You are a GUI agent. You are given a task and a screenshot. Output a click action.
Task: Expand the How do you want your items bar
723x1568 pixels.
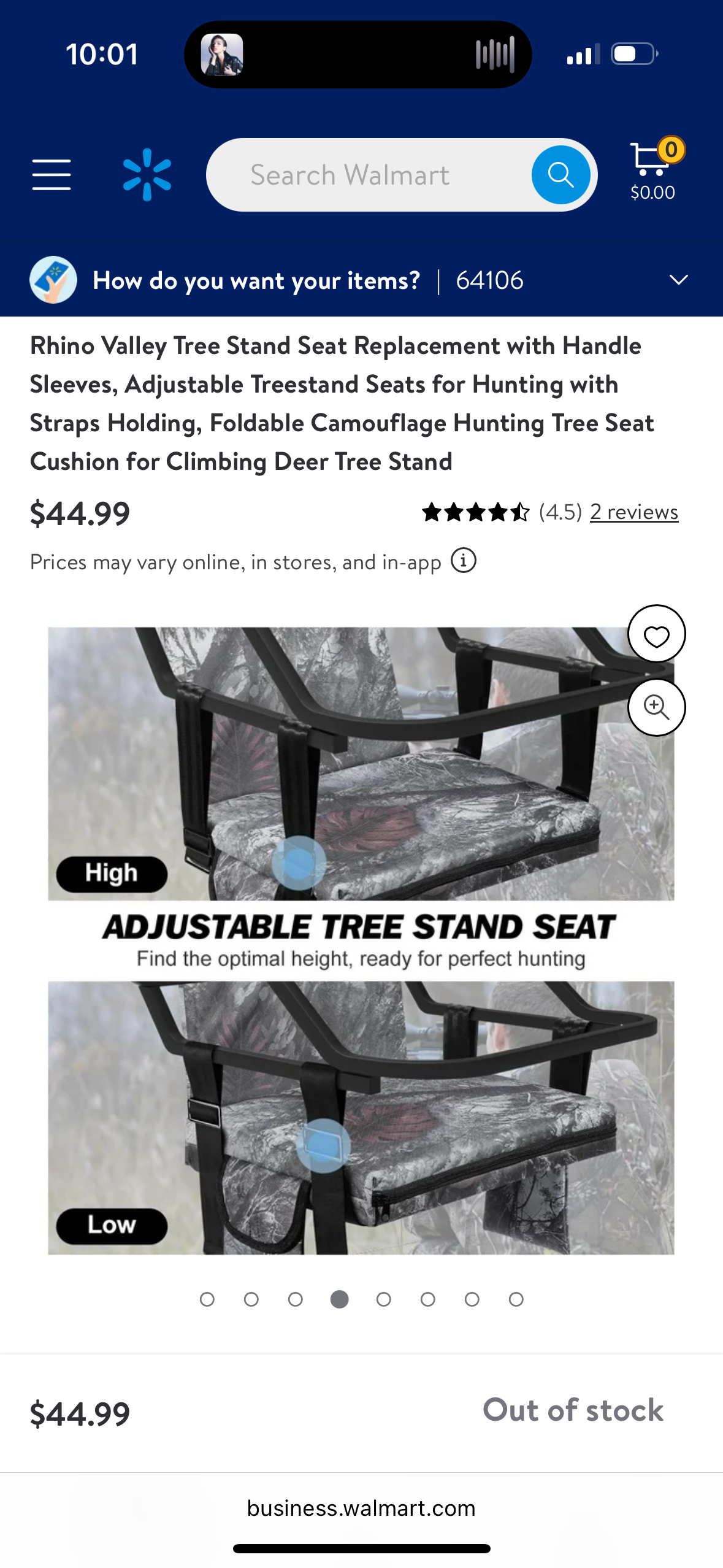tap(678, 280)
